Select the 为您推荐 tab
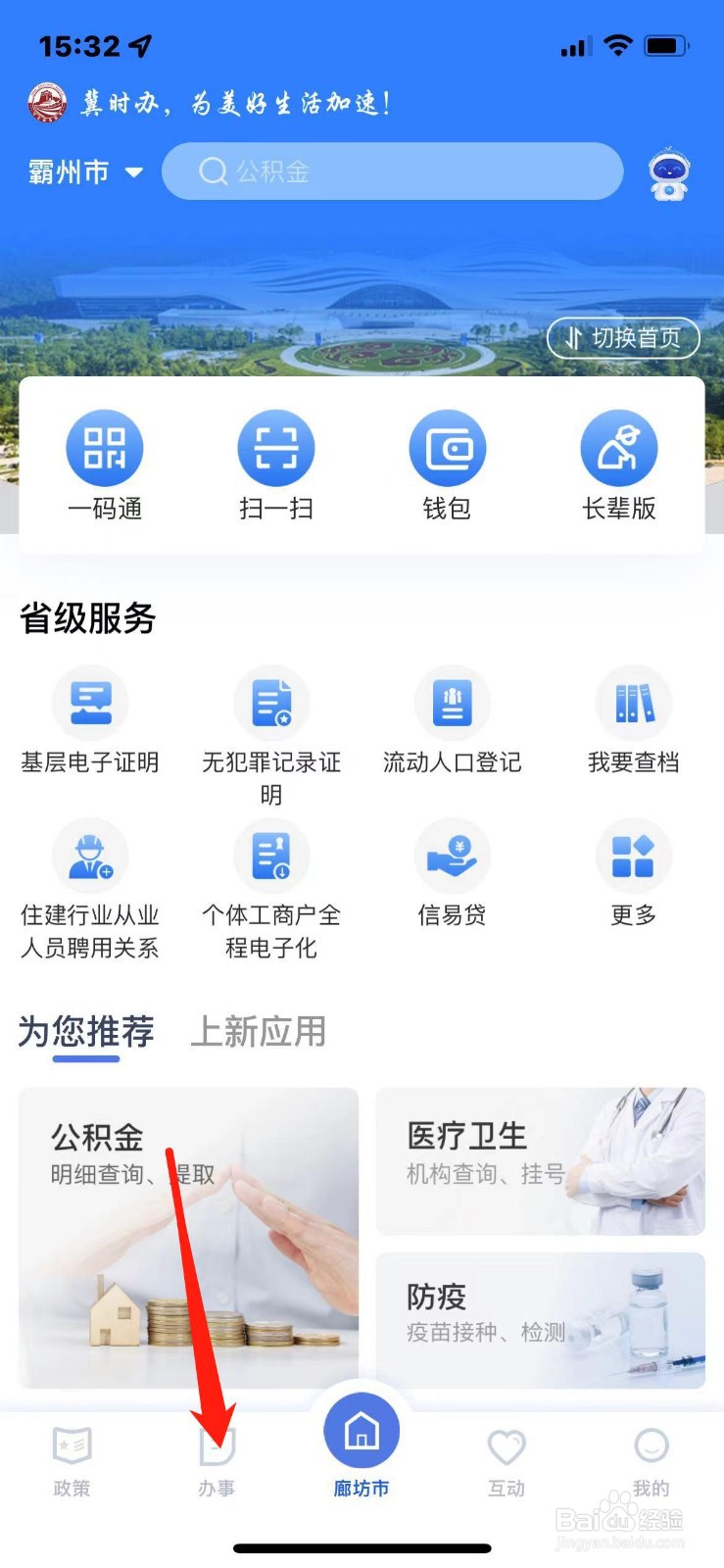724x1568 pixels. pos(87,1031)
